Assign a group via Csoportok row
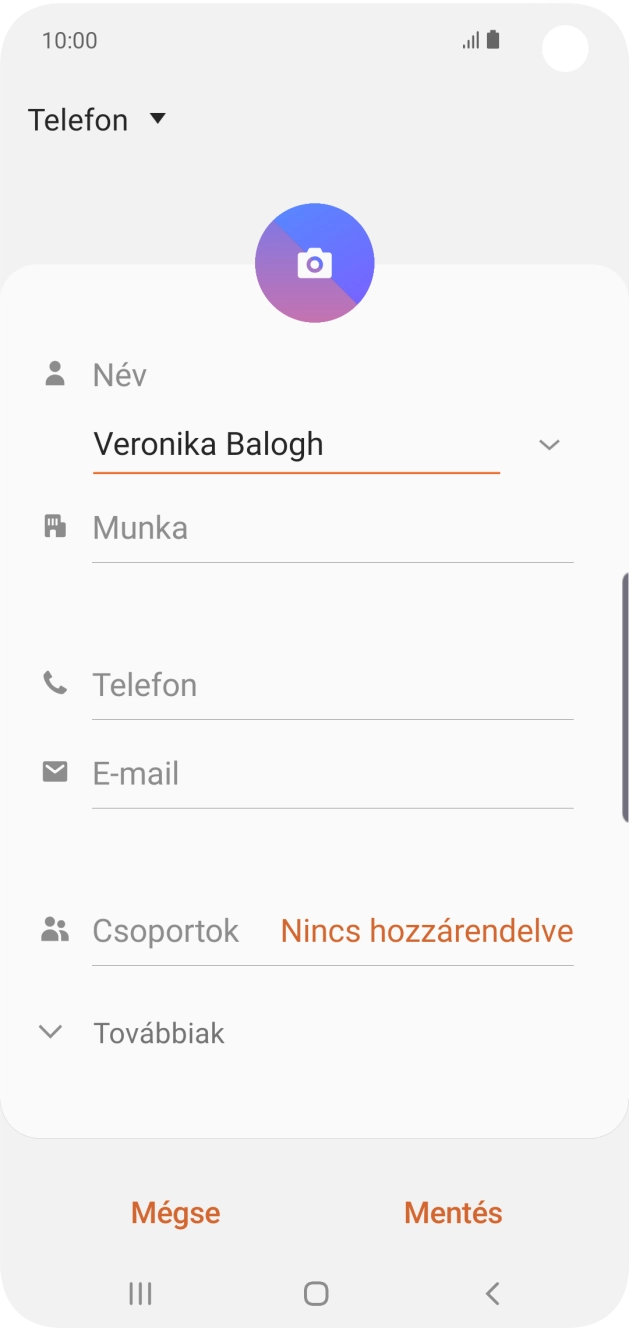Screen dimensions: 629x1328 tap(331, 932)
